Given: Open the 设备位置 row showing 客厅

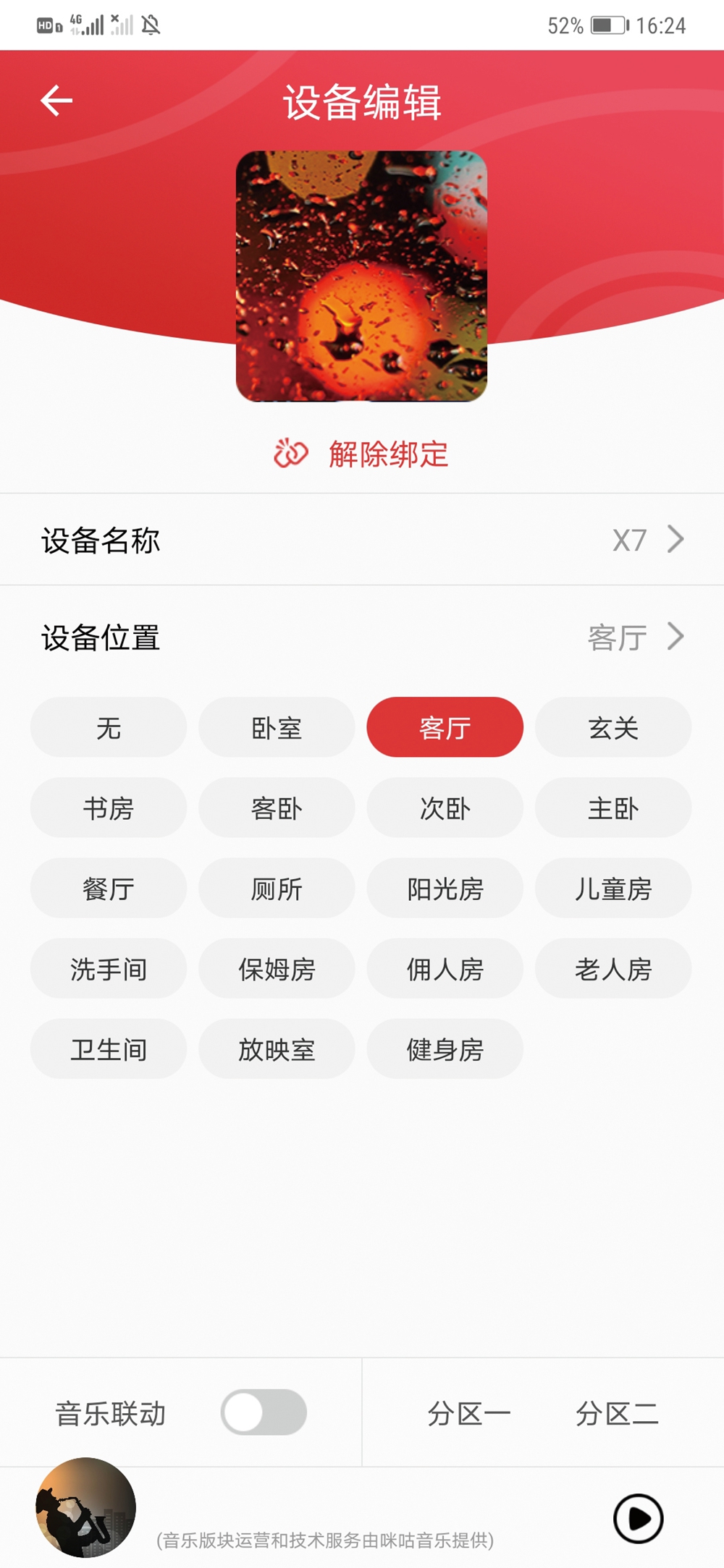Looking at the screenshot, I should point(362,637).
